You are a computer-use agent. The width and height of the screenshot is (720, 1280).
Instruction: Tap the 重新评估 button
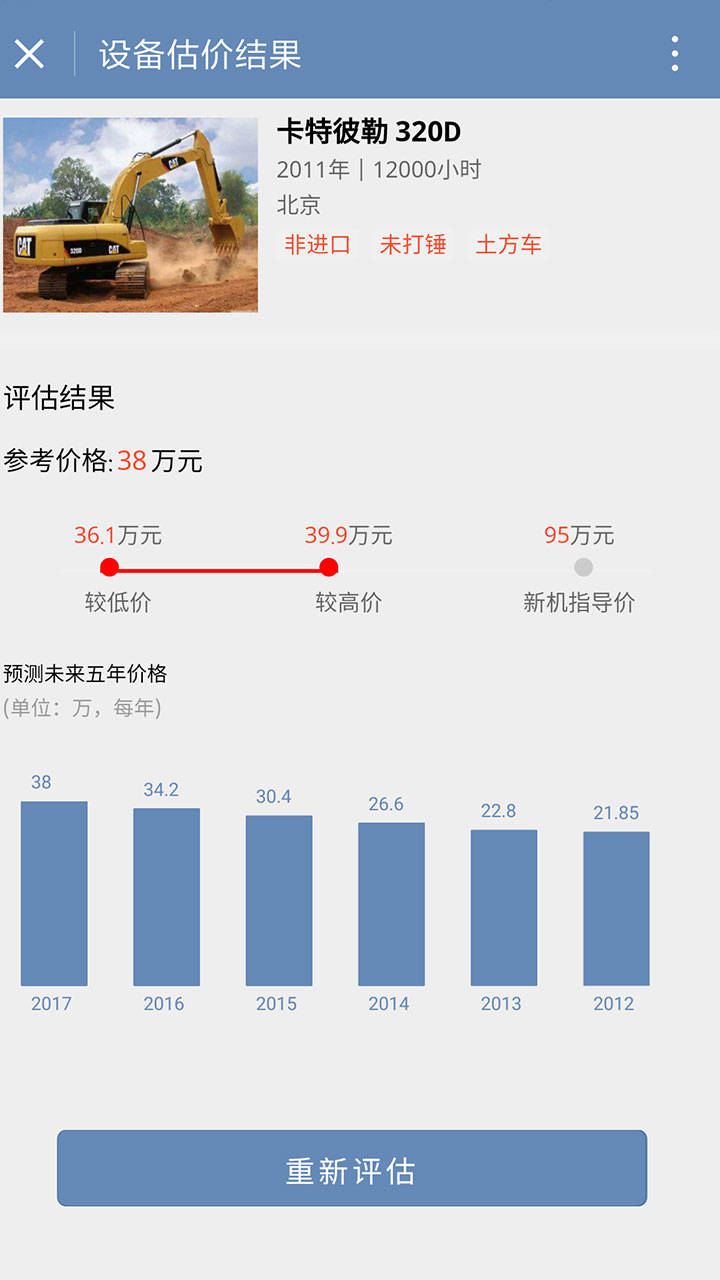point(351,1169)
